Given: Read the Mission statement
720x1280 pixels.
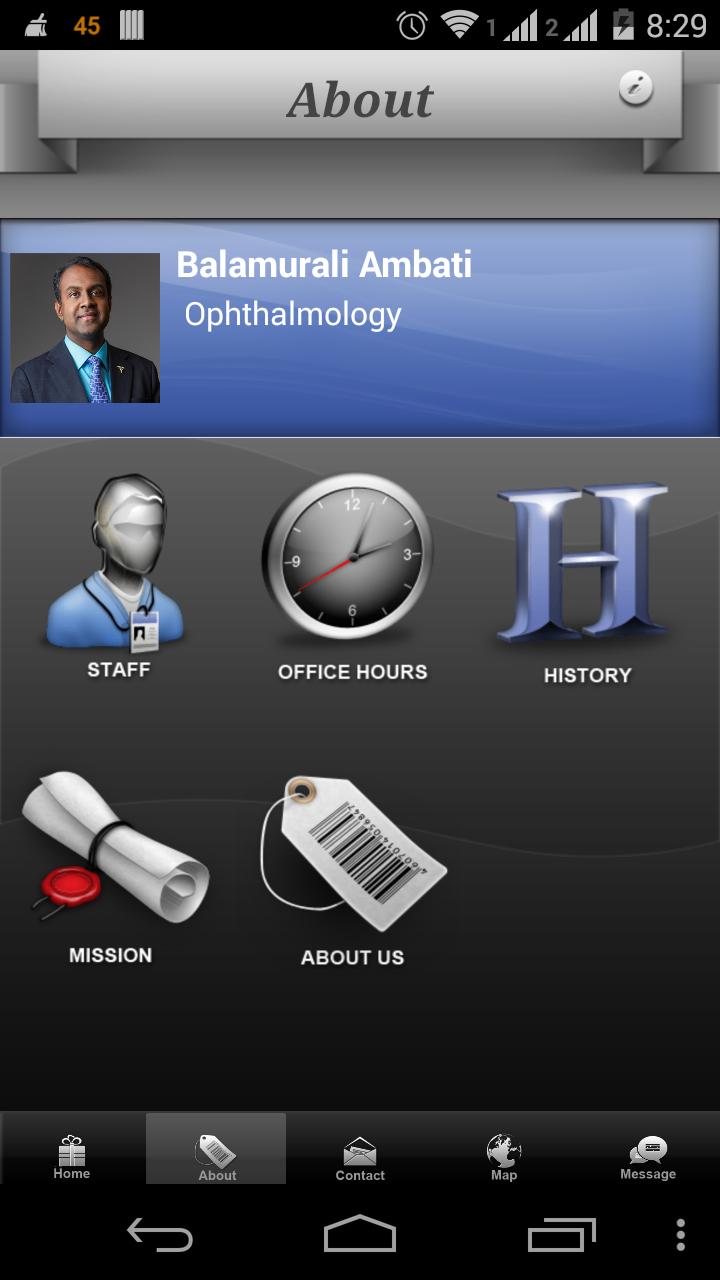Looking at the screenshot, I should [x=112, y=865].
